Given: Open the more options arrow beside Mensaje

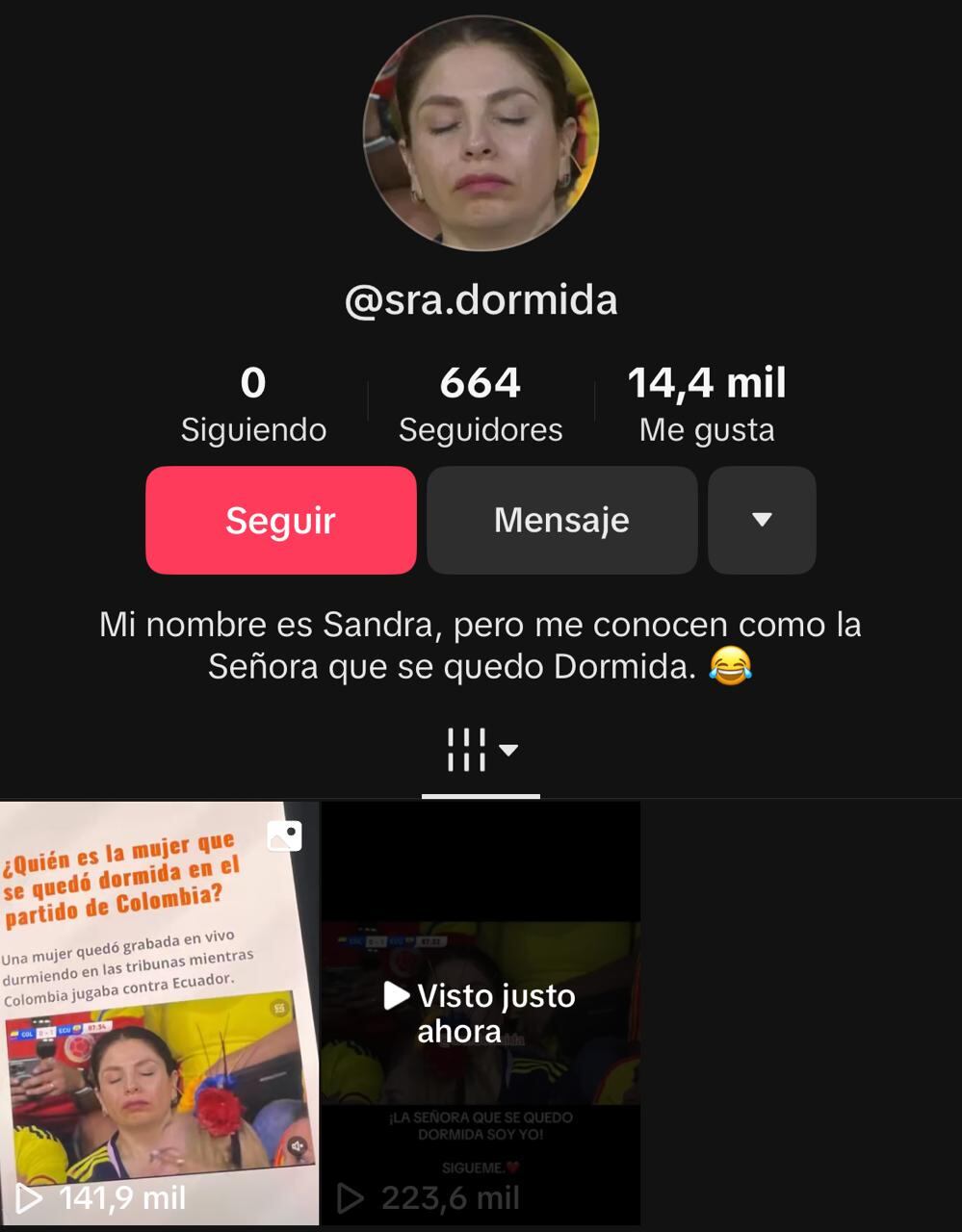Looking at the screenshot, I should point(762,520).
